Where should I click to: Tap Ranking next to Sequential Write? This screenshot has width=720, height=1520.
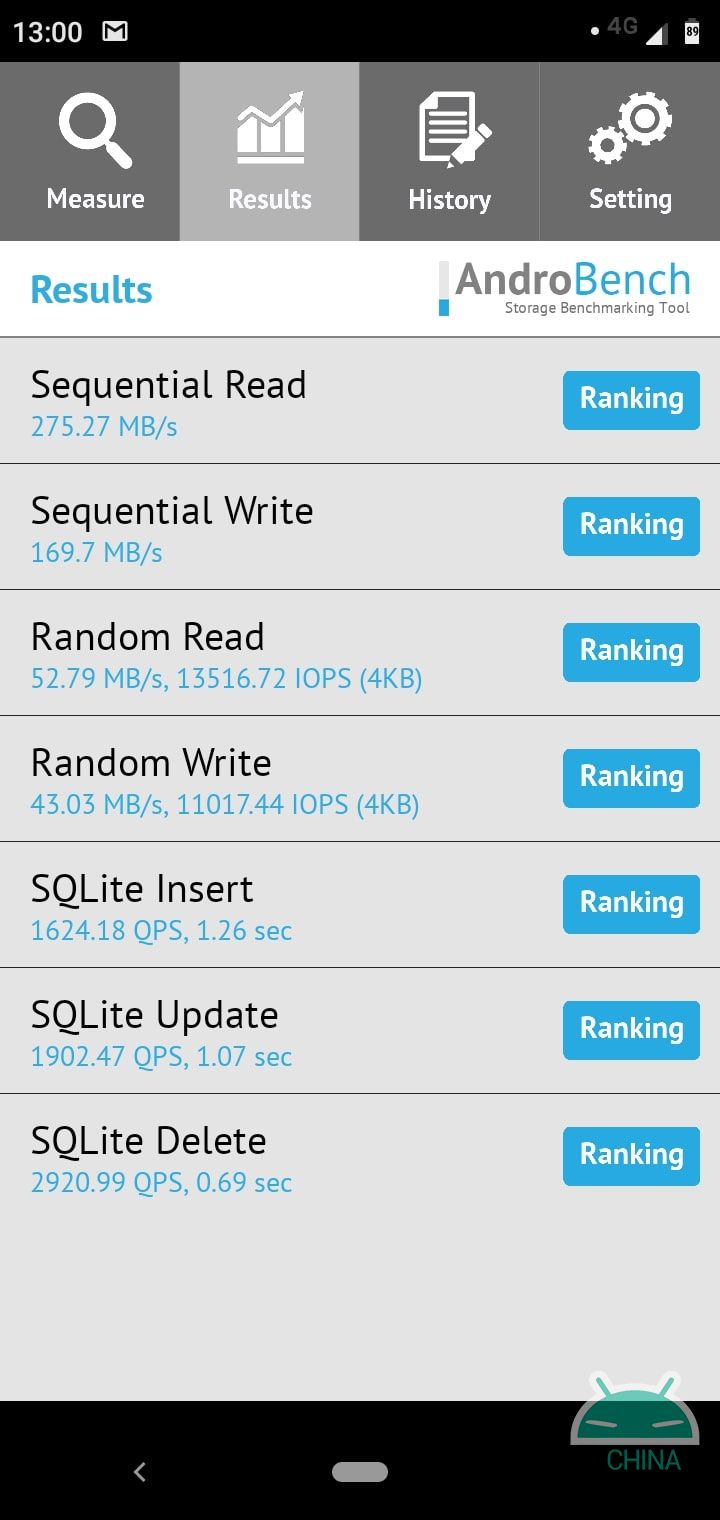tap(631, 526)
